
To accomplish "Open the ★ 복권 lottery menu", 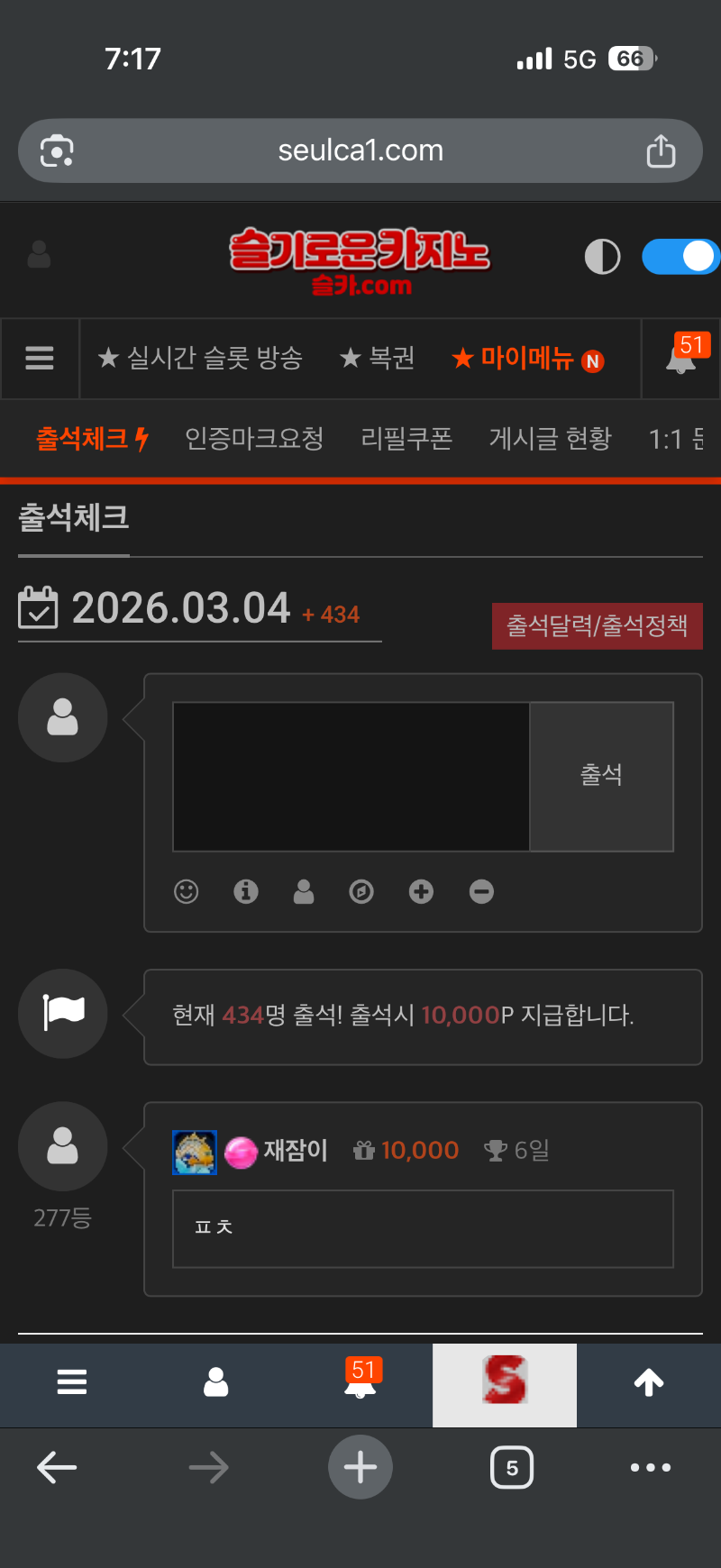I will click(377, 359).
